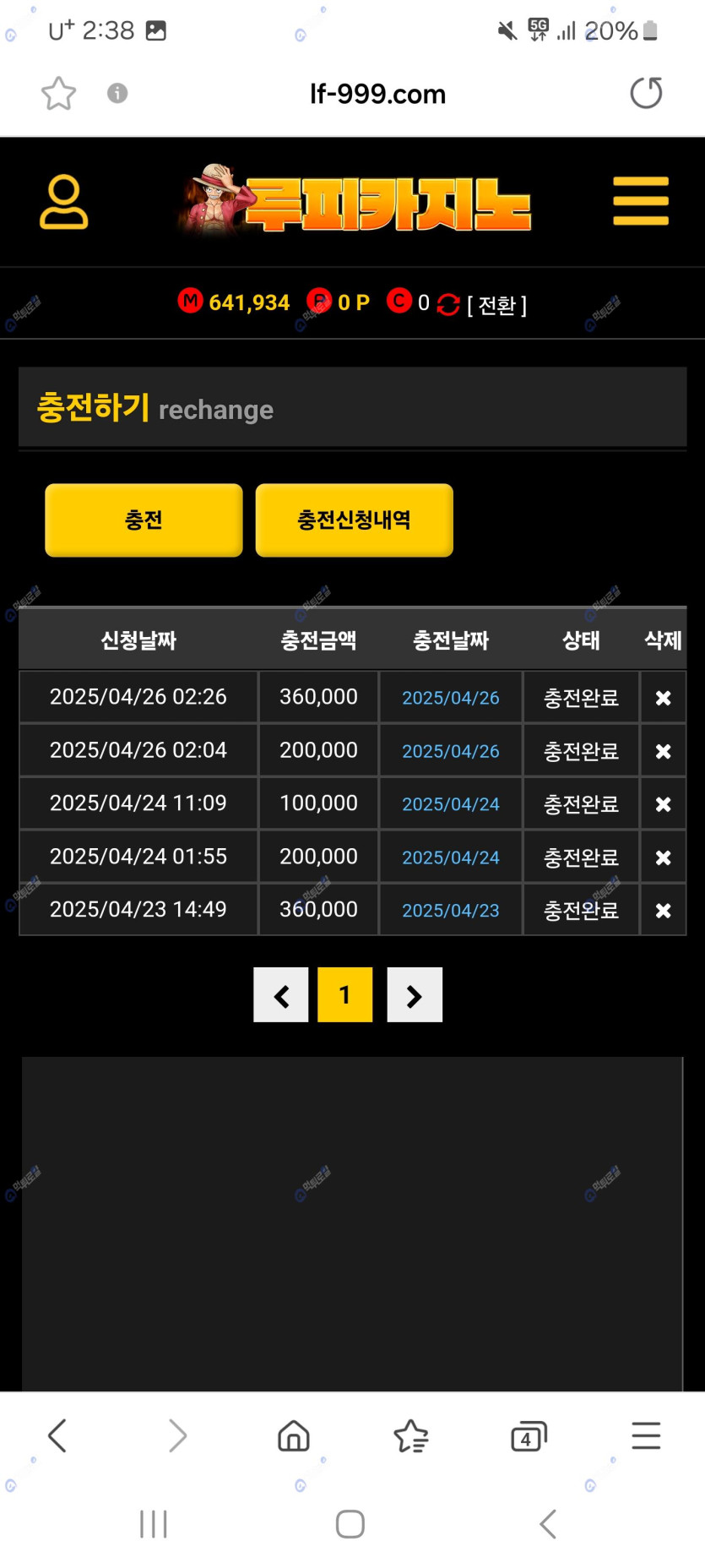
Task: Delete the 2025/04/23 14:49 record
Action: pos(663,911)
